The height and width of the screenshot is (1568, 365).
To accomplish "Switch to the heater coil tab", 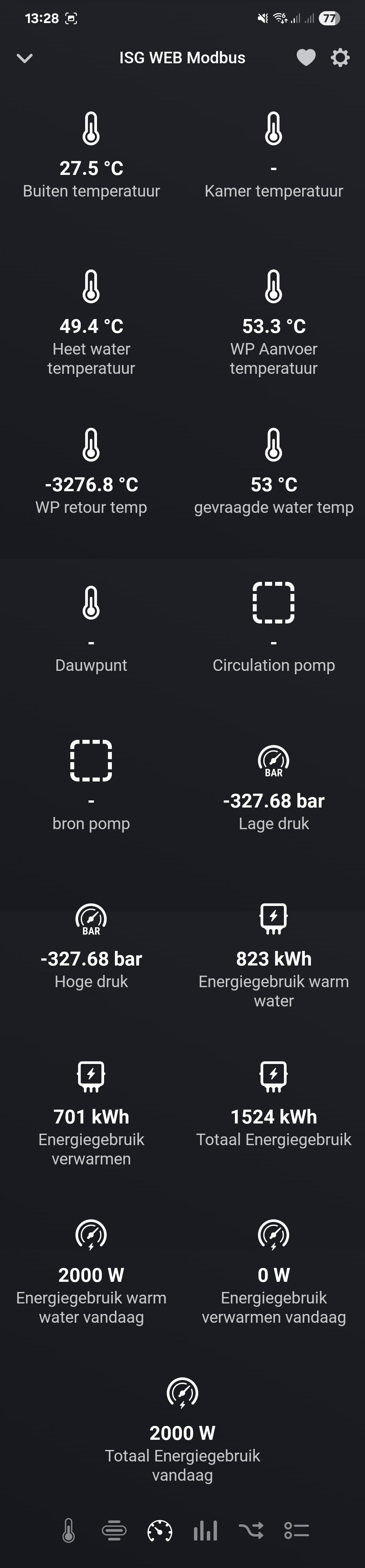I will pos(114,1530).
